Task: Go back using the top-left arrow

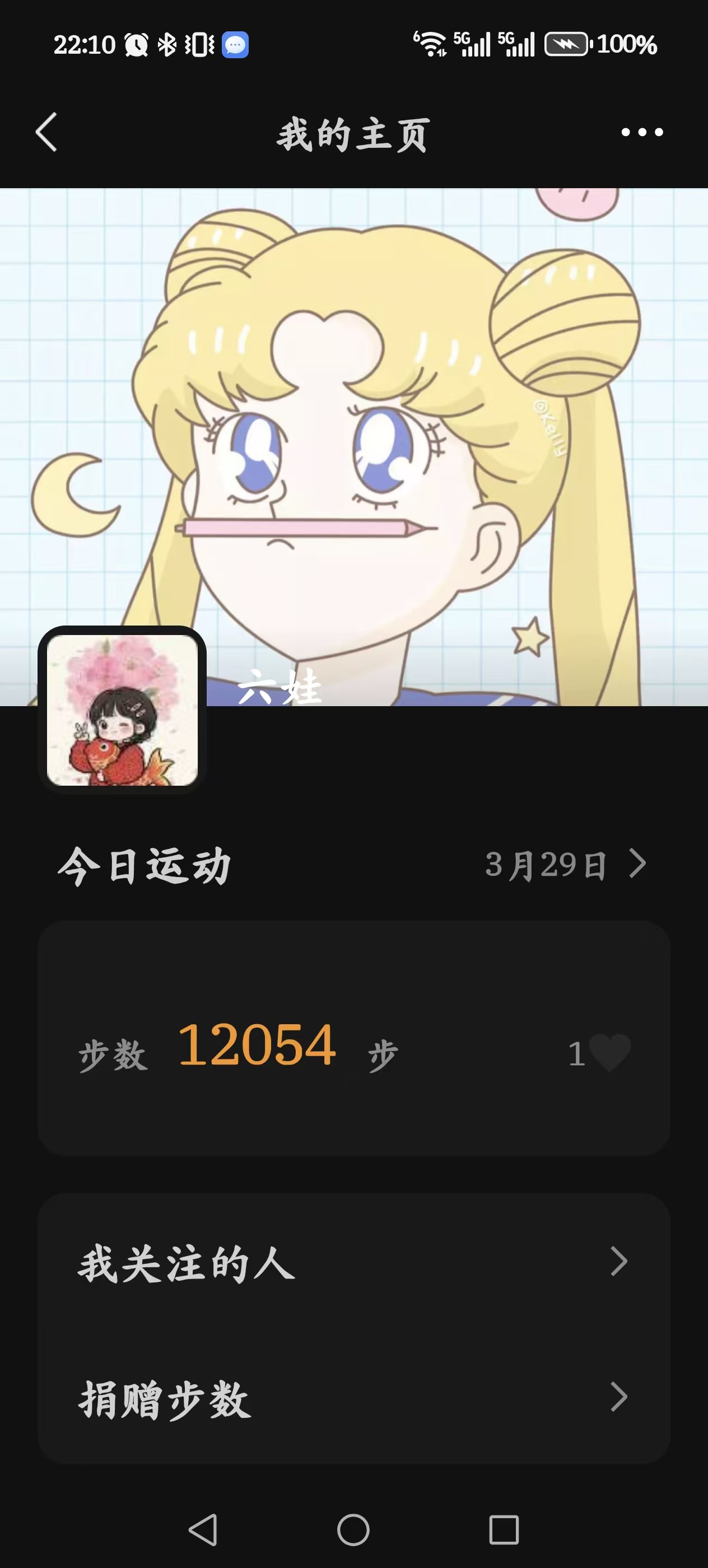Action: click(46, 132)
